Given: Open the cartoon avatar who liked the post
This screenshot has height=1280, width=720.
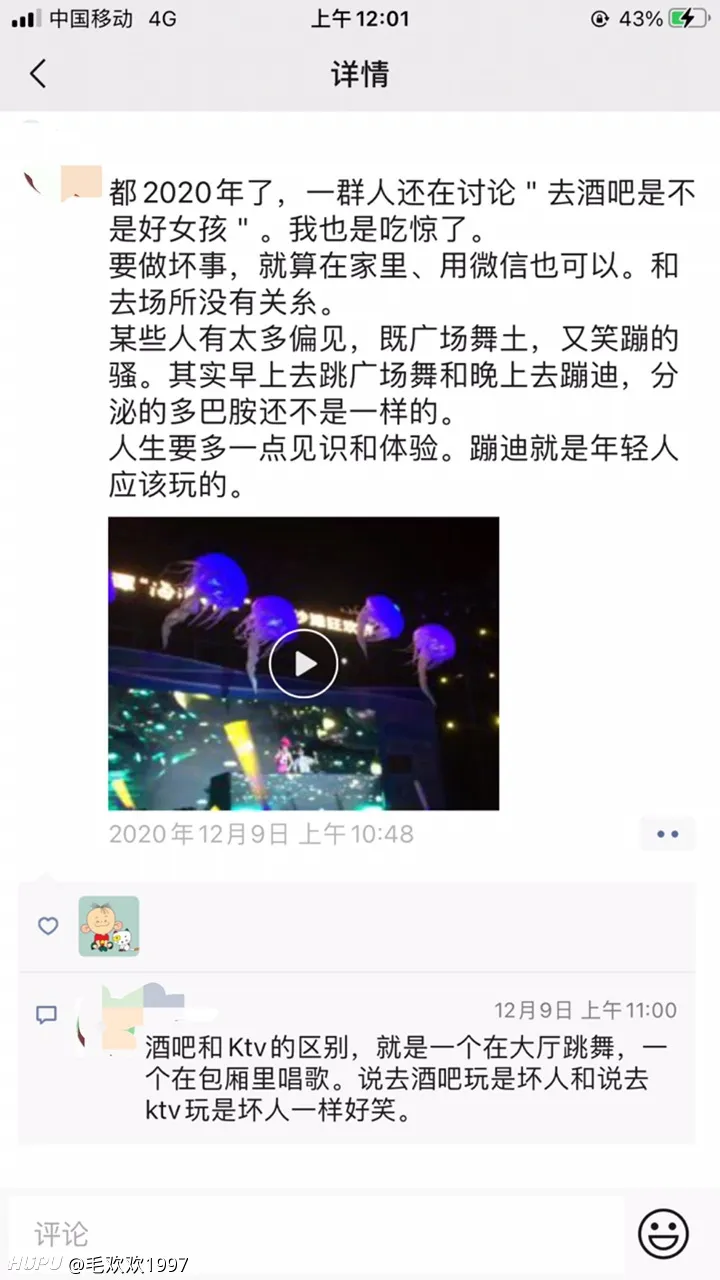Looking at the screenshot, I should [x=109, y=926].
